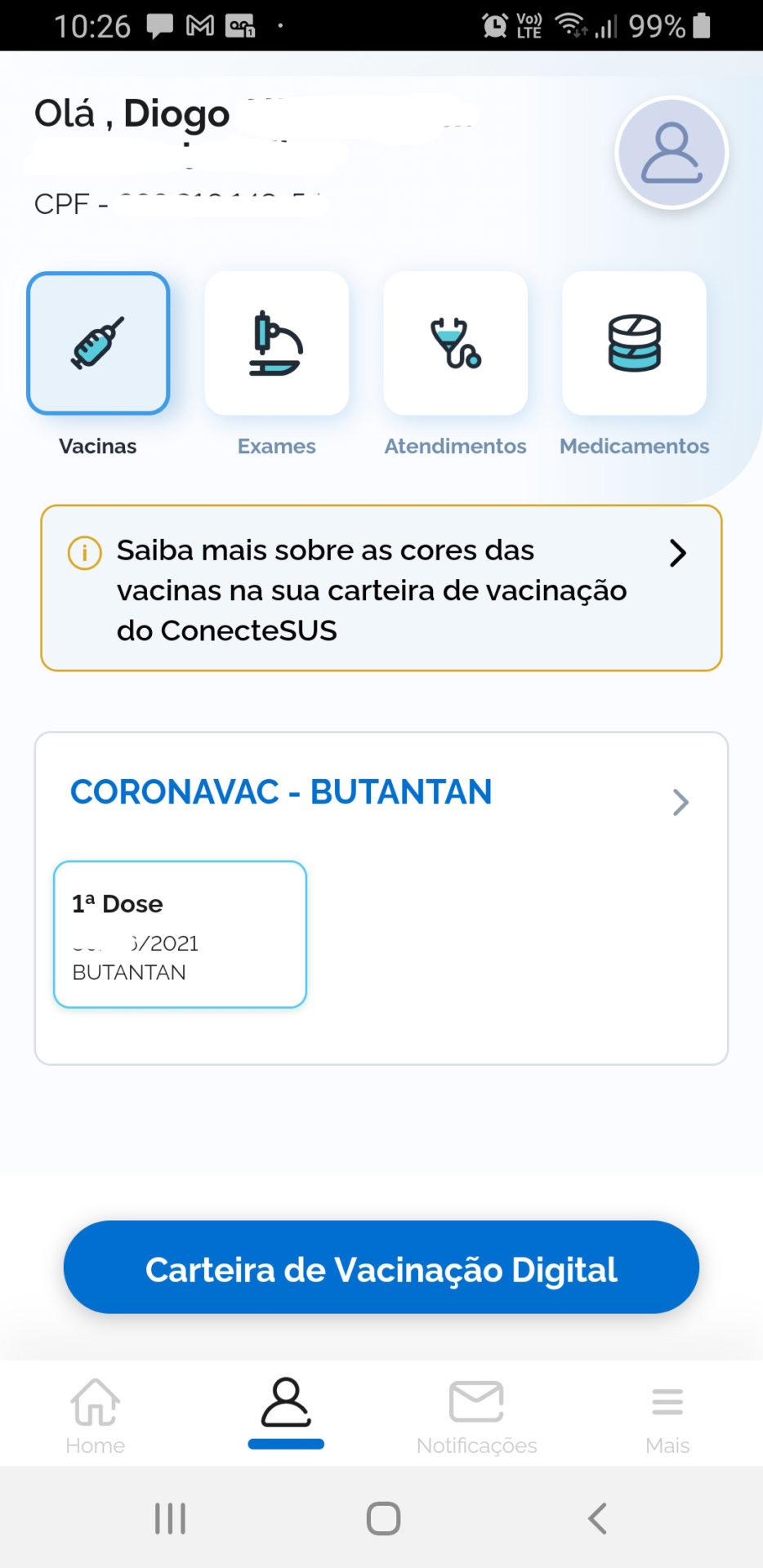The width and height of the screenshot is (763, 1568).
Task: Switch to the Exames category
Action: pyautogui.click(x=276, y=343)
